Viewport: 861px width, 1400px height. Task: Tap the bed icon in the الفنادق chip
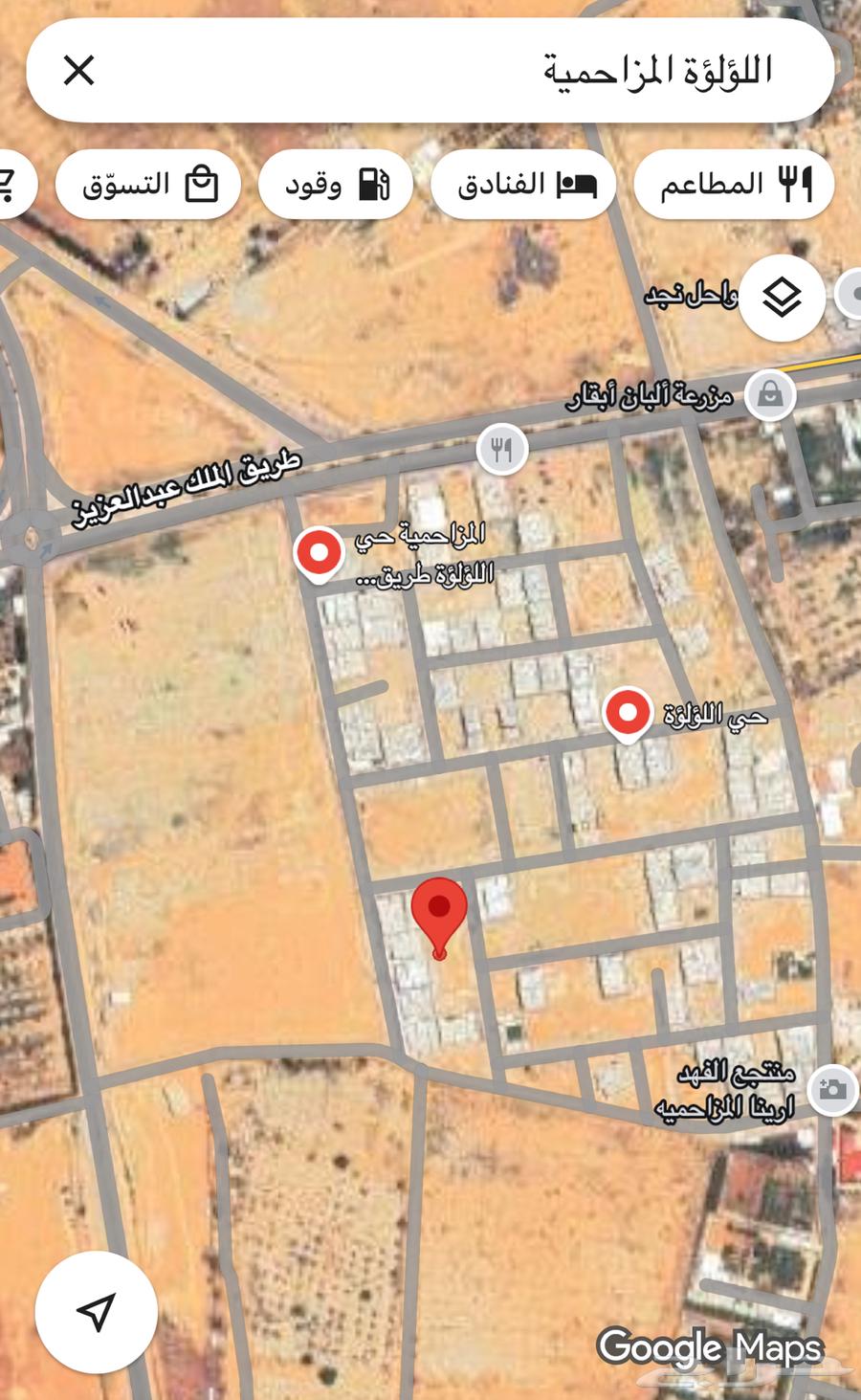579,184
